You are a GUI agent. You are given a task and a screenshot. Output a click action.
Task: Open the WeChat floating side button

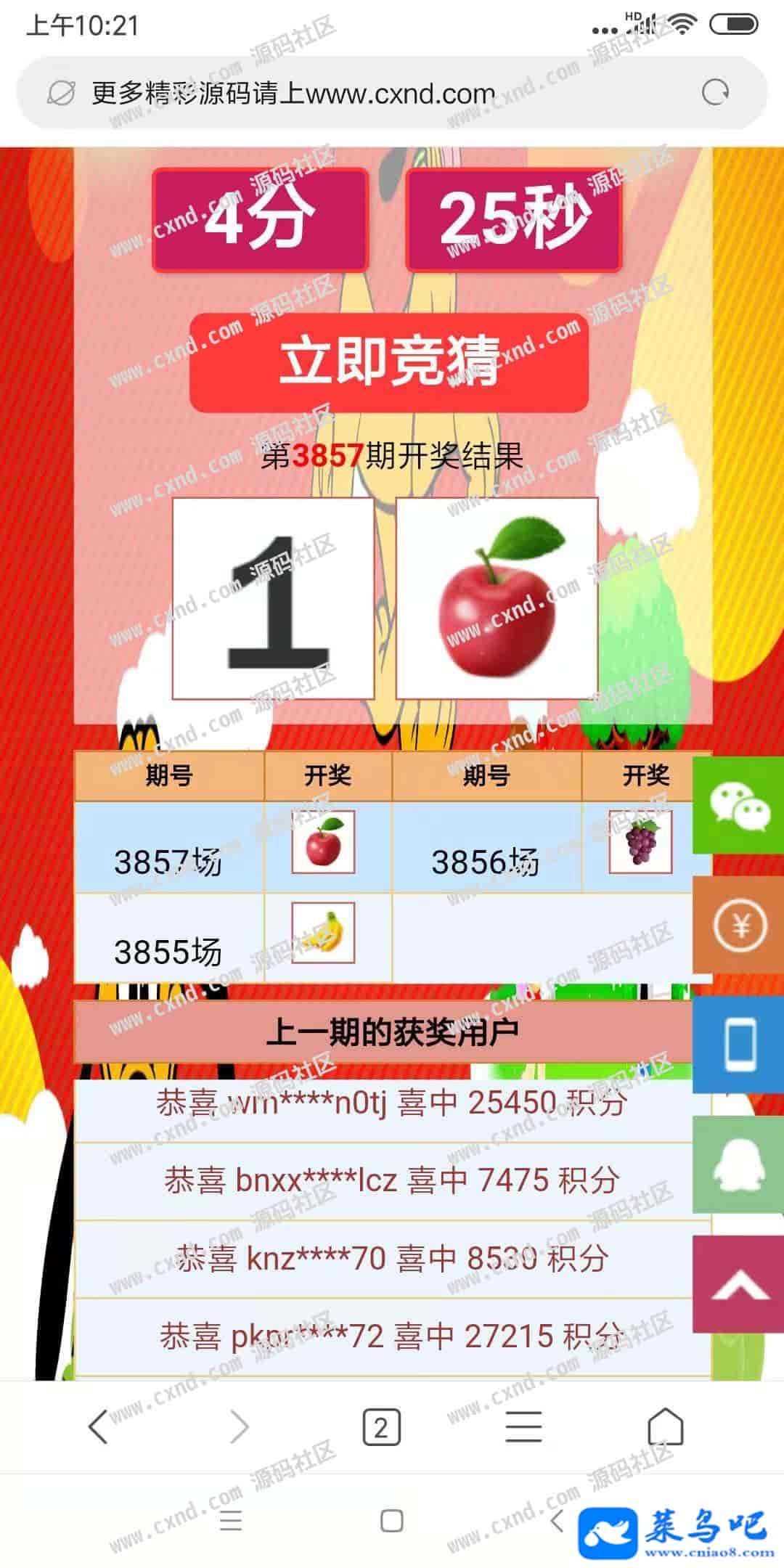(738, 806)
